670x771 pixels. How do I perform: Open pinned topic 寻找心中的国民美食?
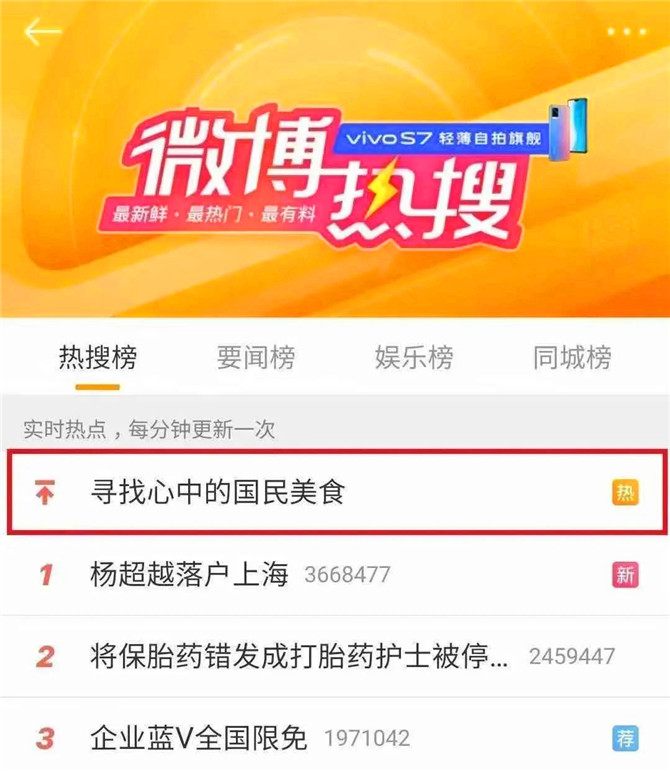[217, 492]
